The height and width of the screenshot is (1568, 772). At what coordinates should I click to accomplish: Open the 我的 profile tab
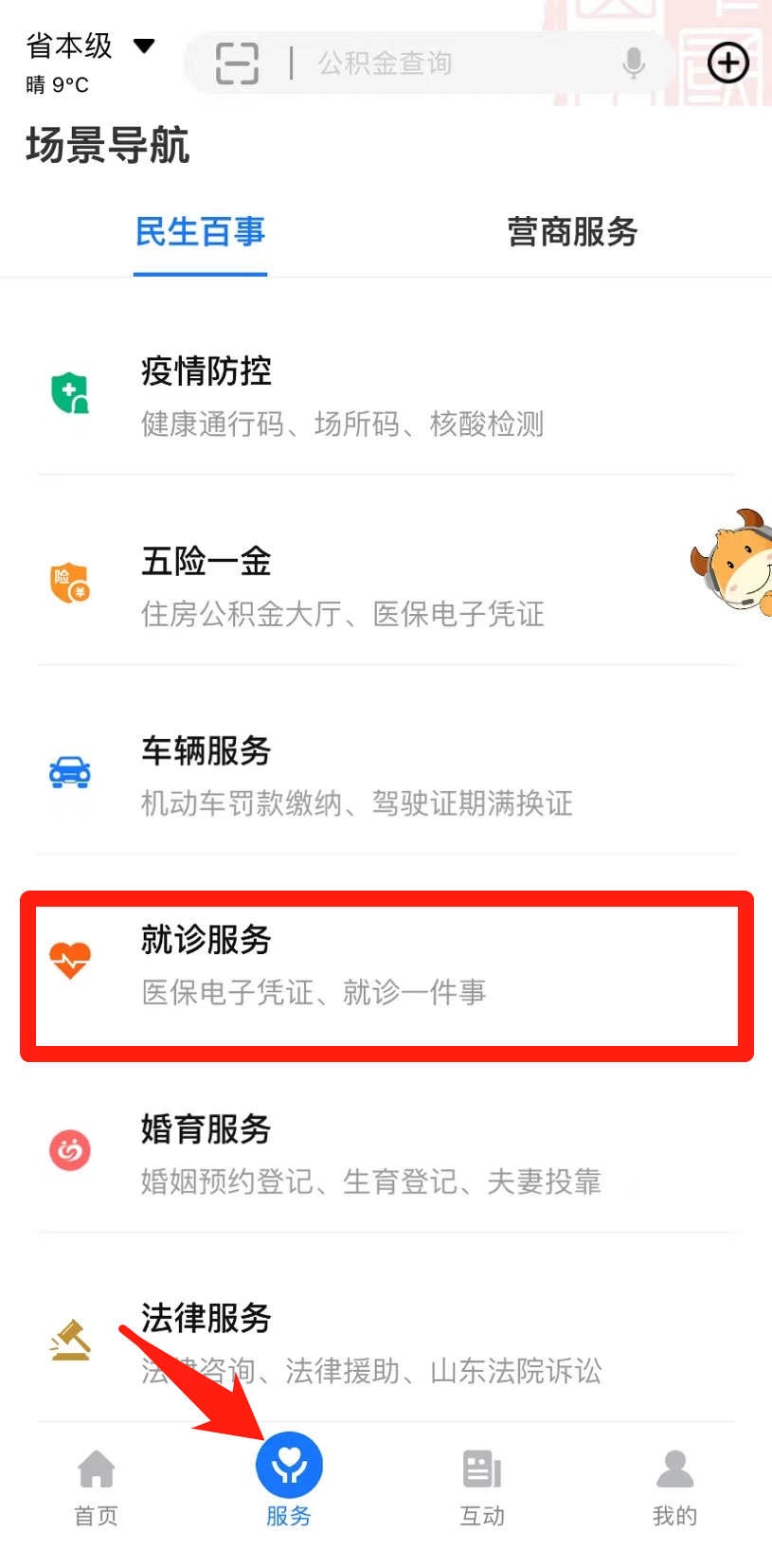[x=674, y=1485]
